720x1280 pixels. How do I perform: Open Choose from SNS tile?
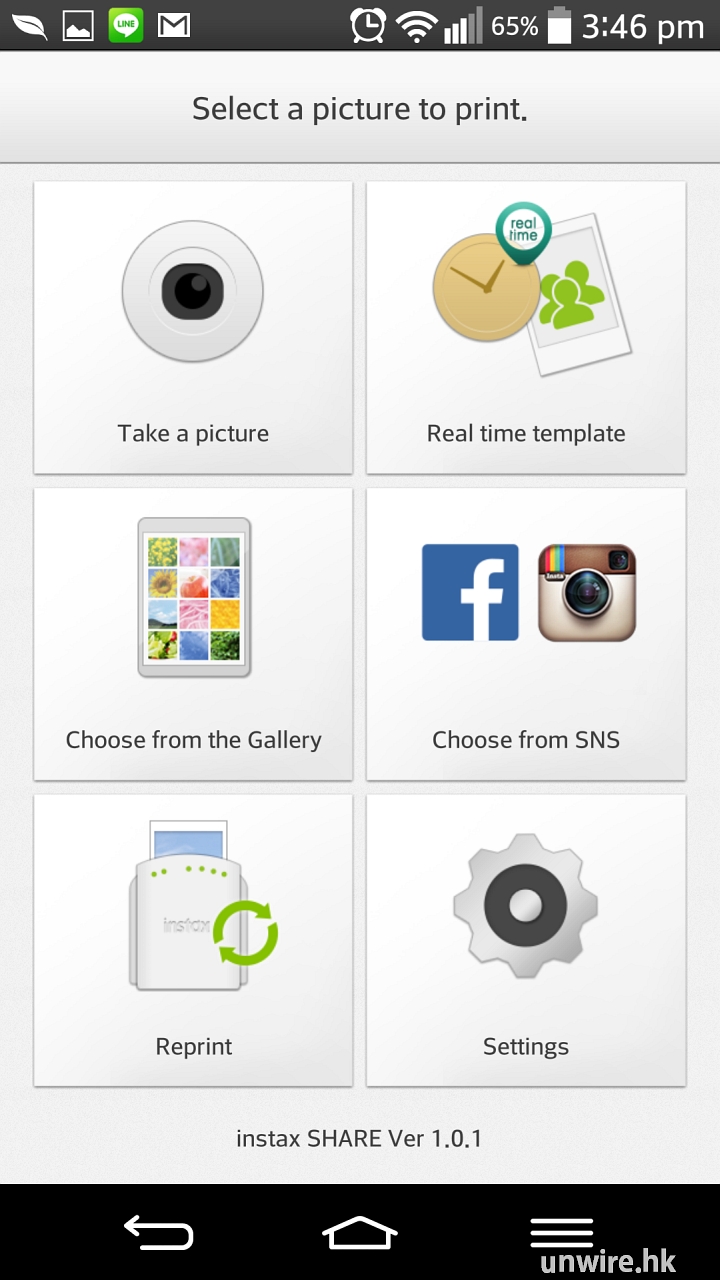tap(526, 634)
